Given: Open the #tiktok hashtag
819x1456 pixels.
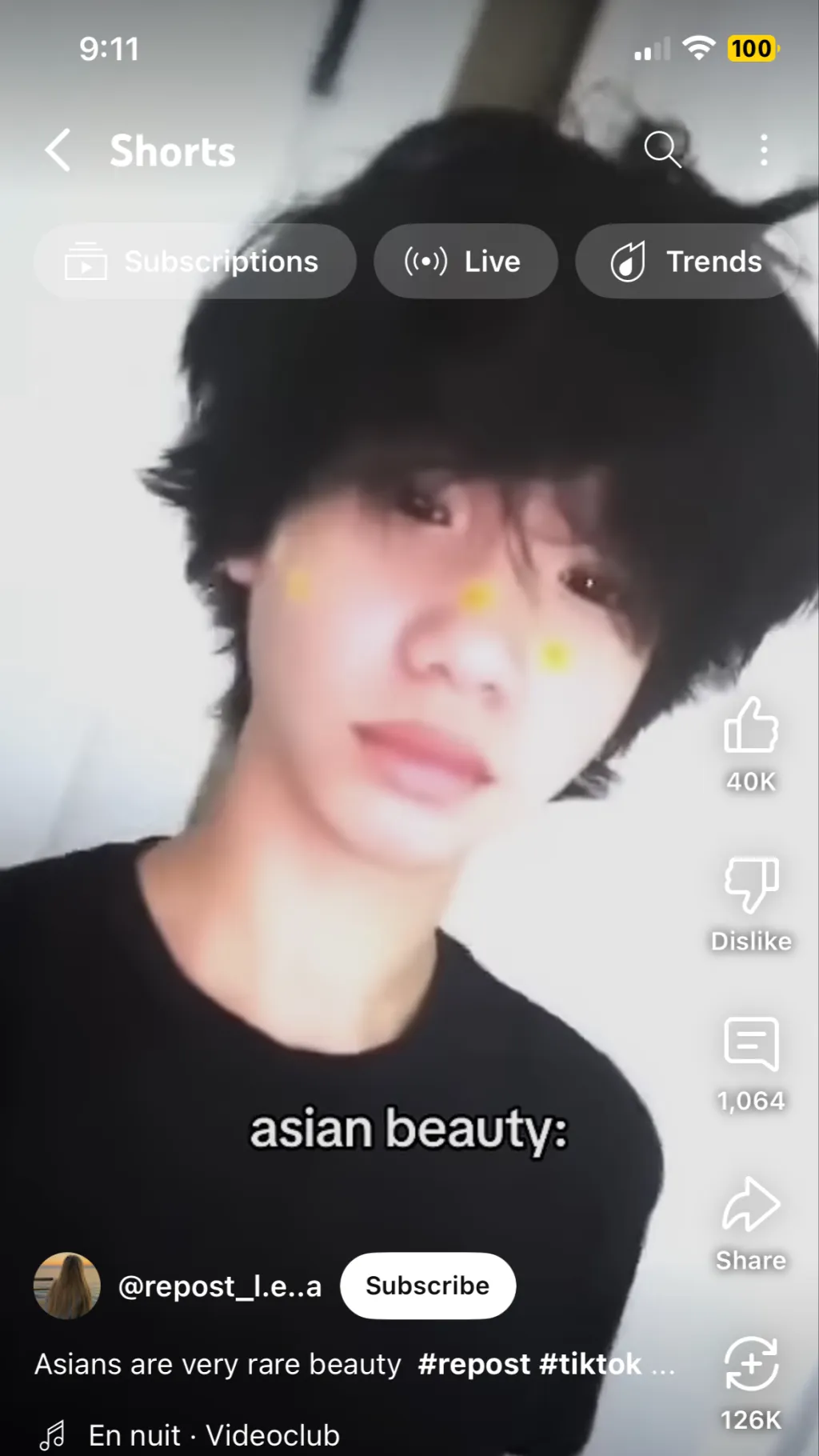Looking at the screenshot, I should point(590,1364).
